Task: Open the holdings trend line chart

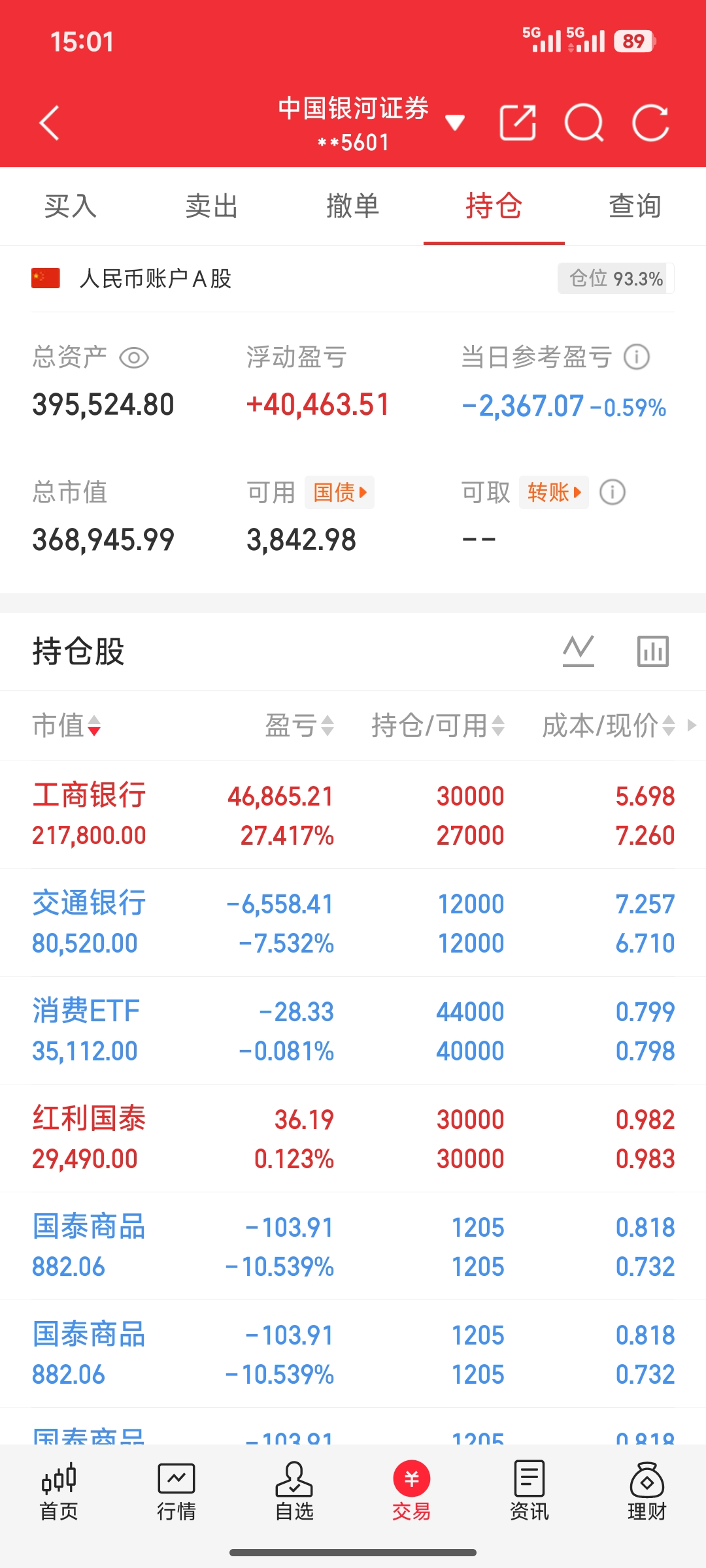Action: click(x=579, y=651)
